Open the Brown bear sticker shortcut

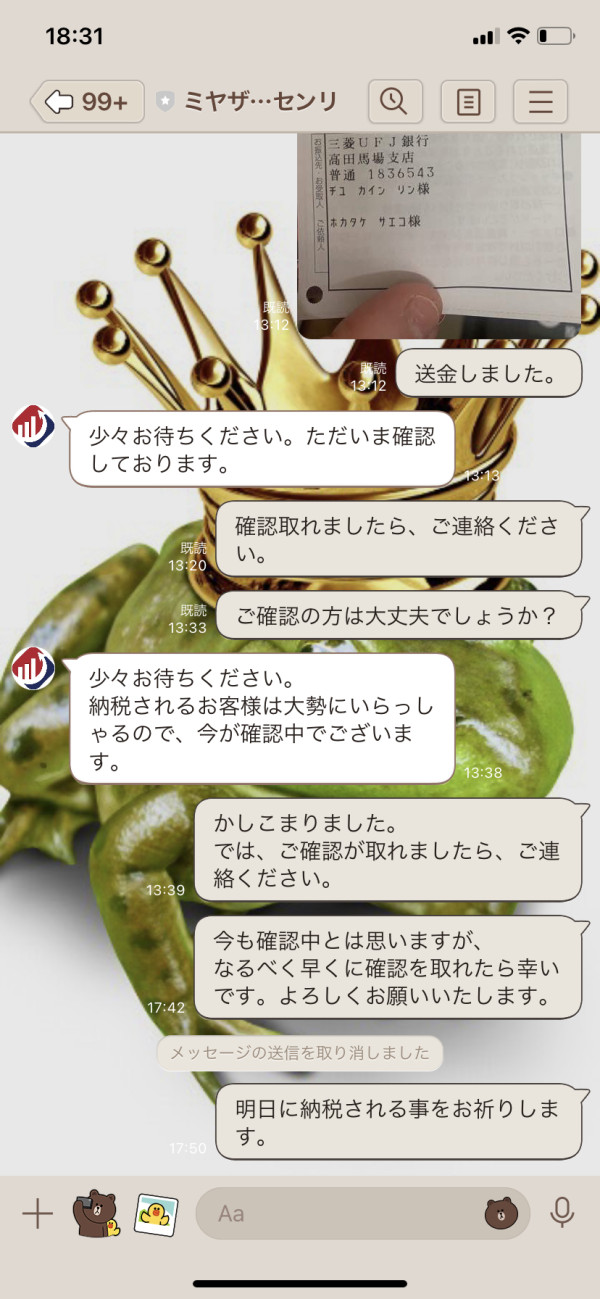pos(97,1214)
